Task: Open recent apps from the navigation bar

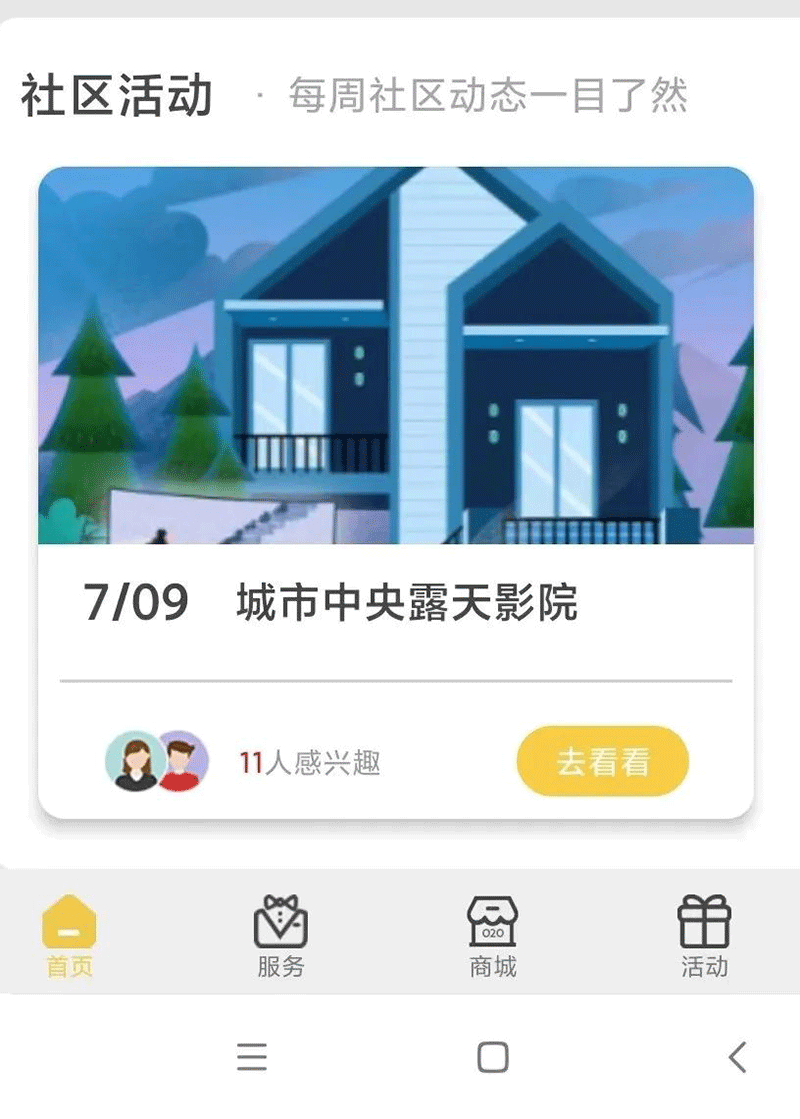Action: point(252,1057)
